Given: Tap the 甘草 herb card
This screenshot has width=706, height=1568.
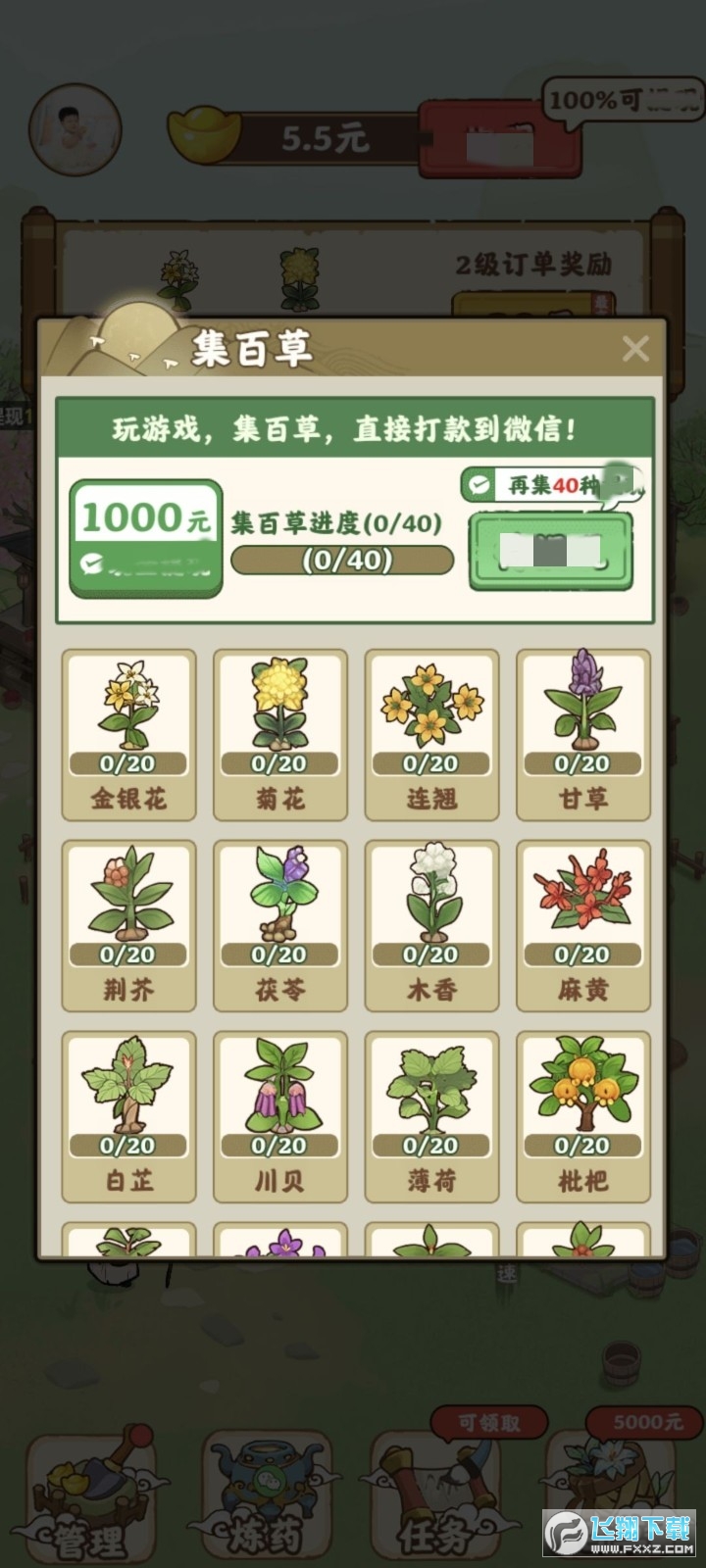Looking at the screenshot, I should [x=582, y=734].
